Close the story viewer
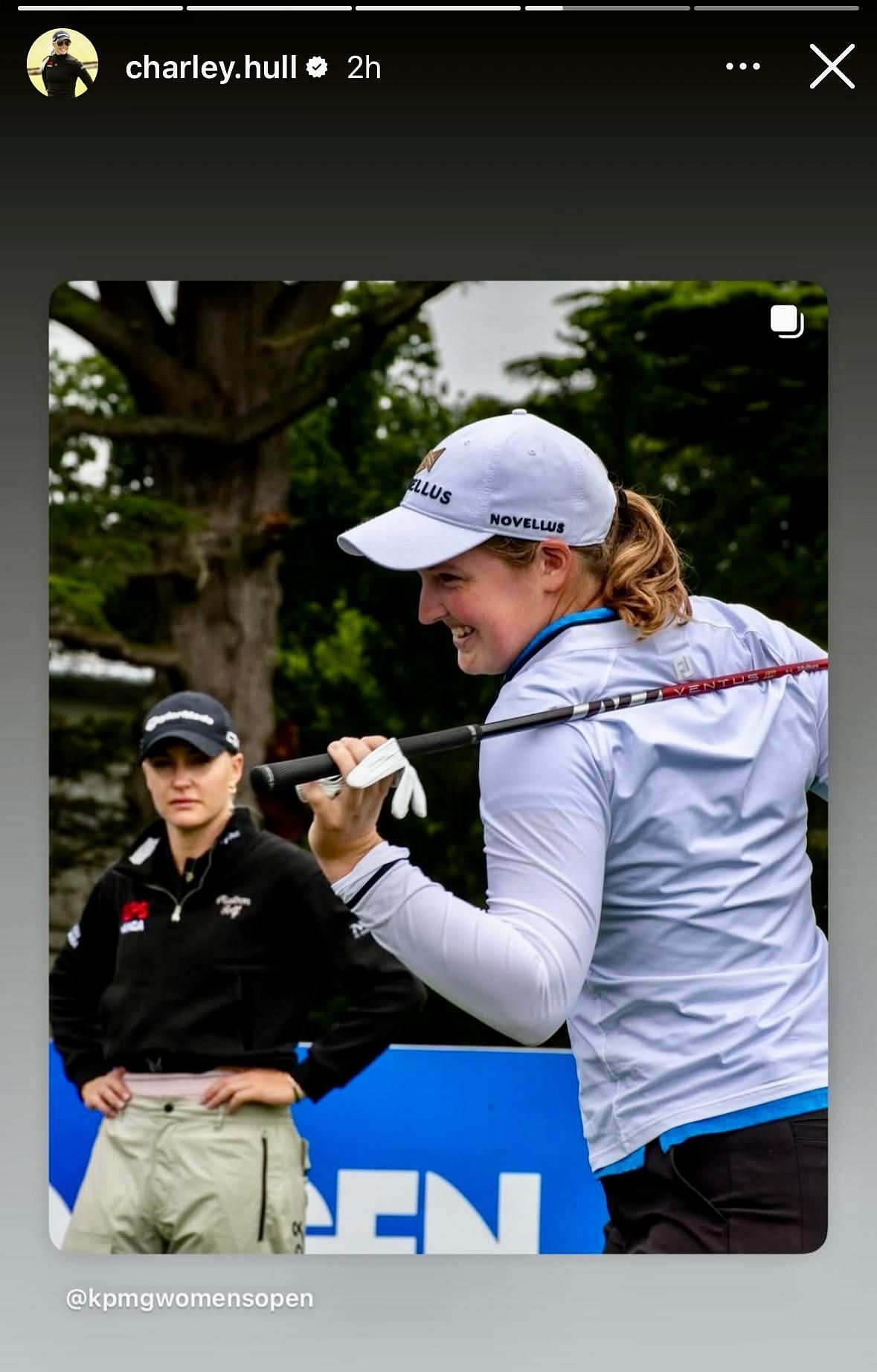 (832, 67)
